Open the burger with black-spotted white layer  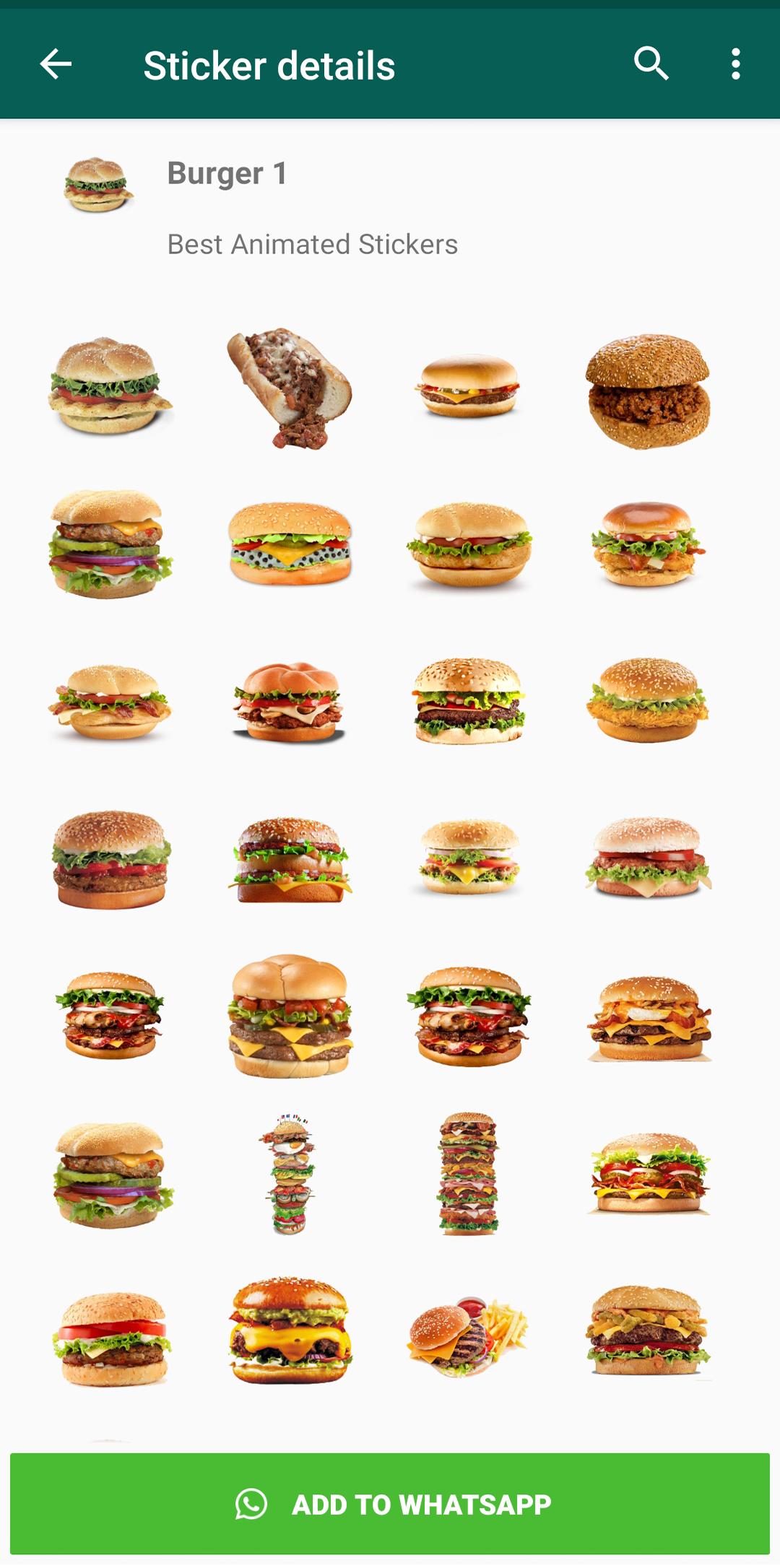click(290, 544)
